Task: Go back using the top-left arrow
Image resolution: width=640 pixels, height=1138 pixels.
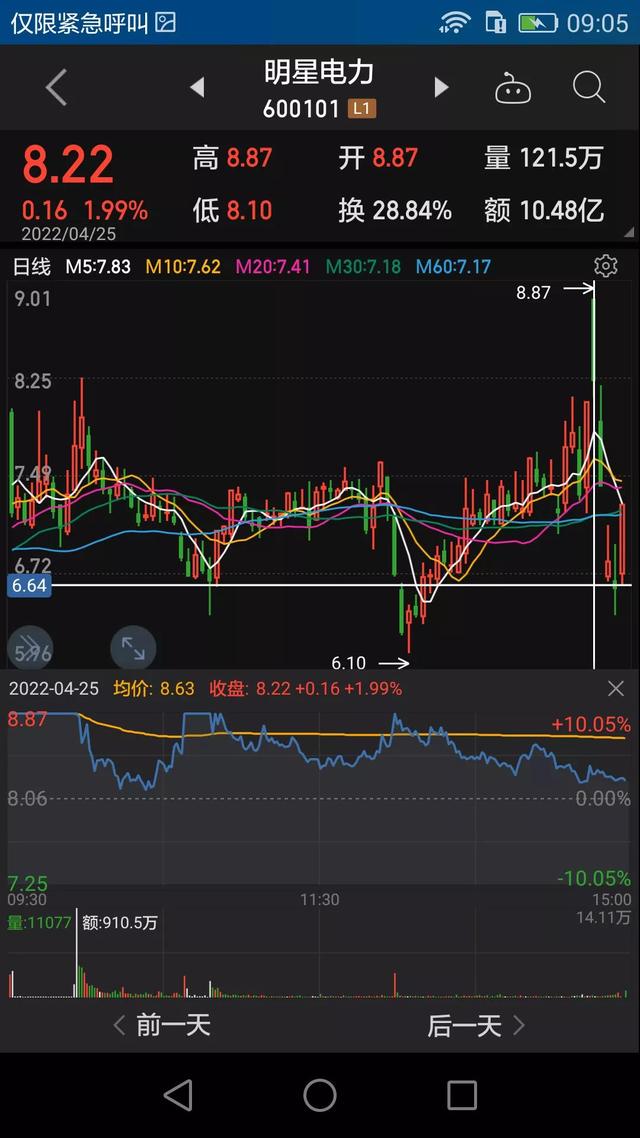Action: [x=56, y=88]
